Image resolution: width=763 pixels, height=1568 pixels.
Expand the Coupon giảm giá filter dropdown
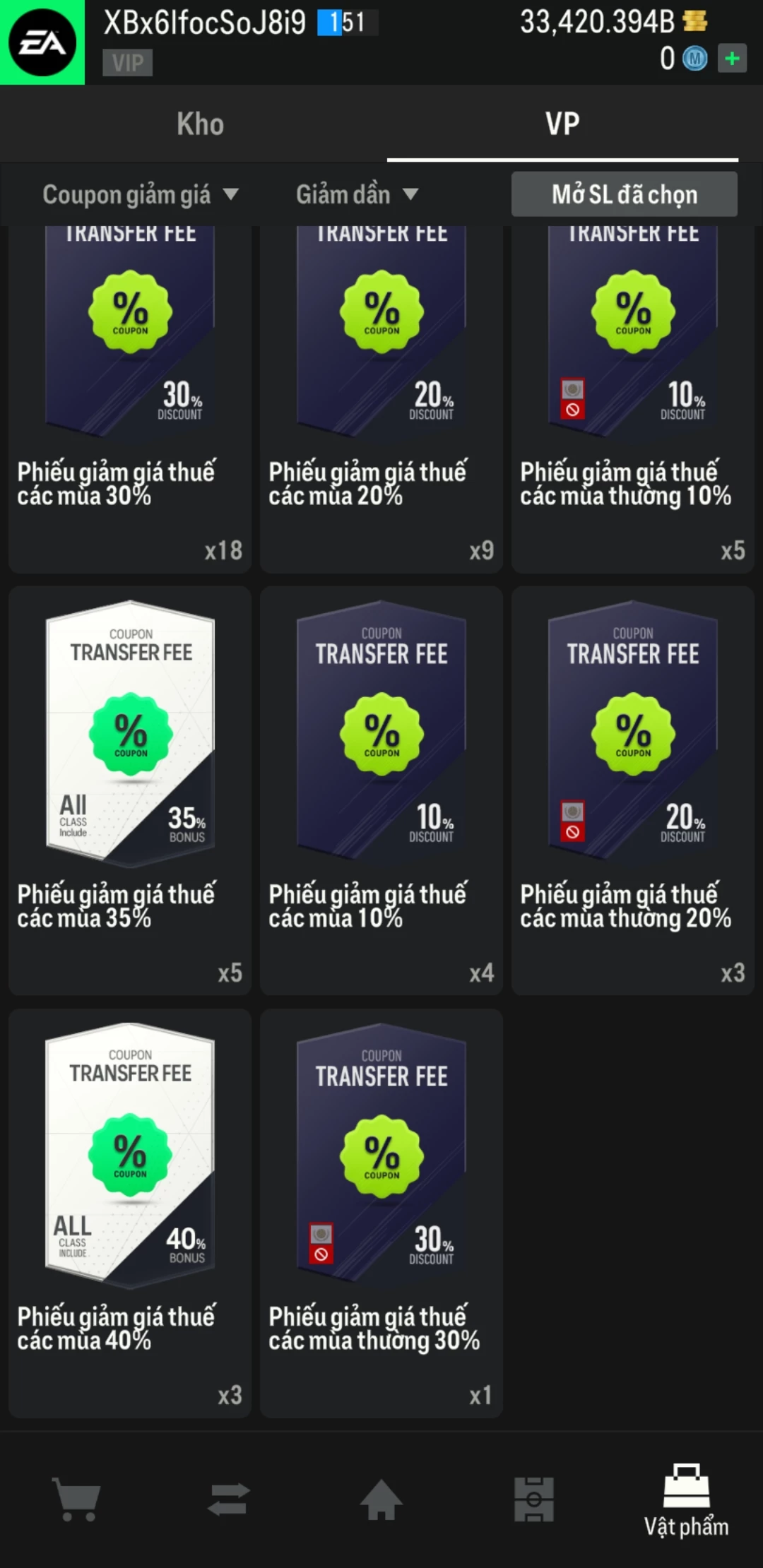point(140,194)
